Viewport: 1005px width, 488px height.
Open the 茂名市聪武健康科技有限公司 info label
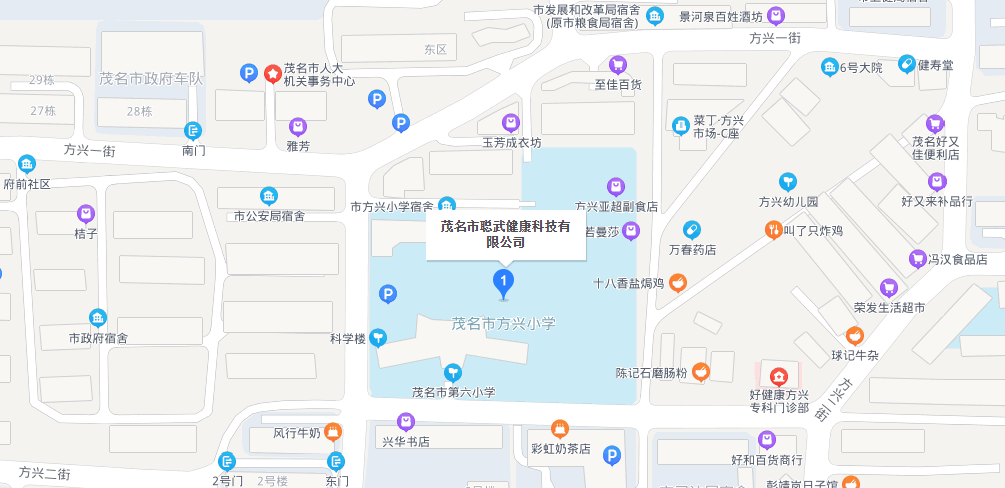pyautogui.click(x=505, y=234)
